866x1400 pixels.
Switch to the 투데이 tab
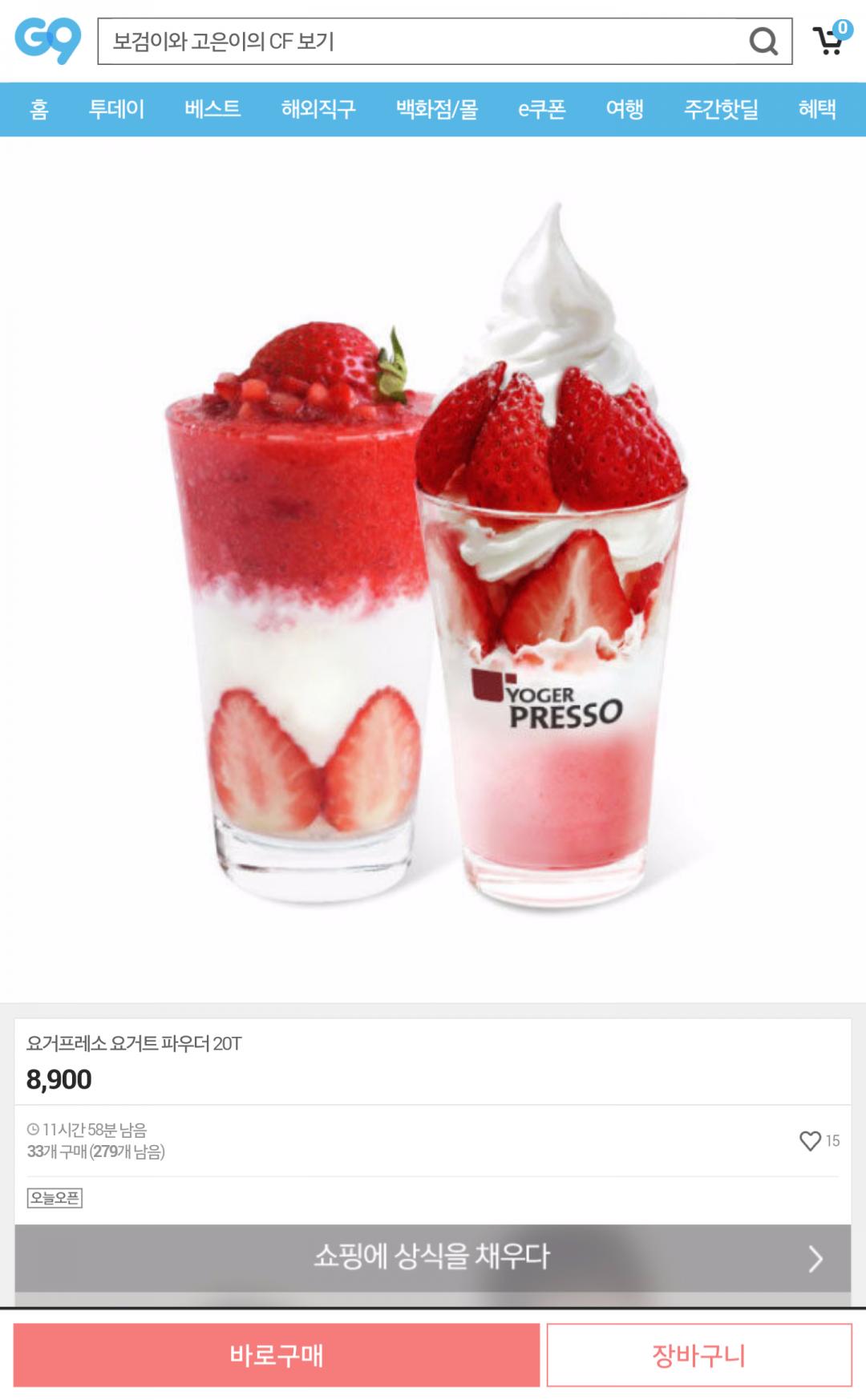coord(116,109)
